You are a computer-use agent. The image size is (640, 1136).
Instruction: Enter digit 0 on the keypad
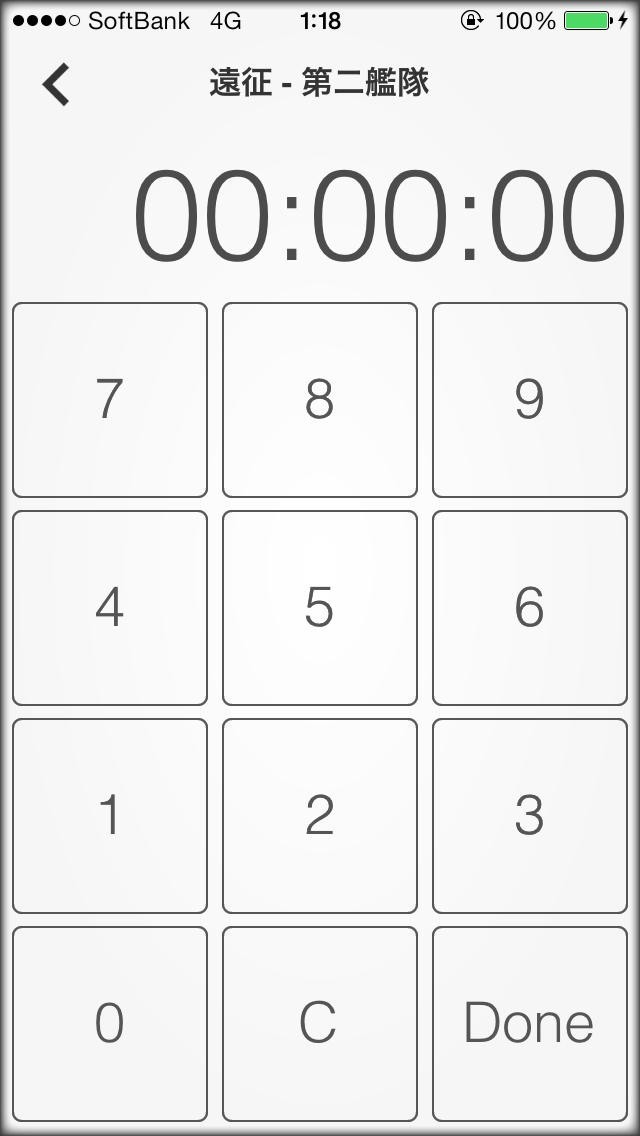(x=110, y=1024)
